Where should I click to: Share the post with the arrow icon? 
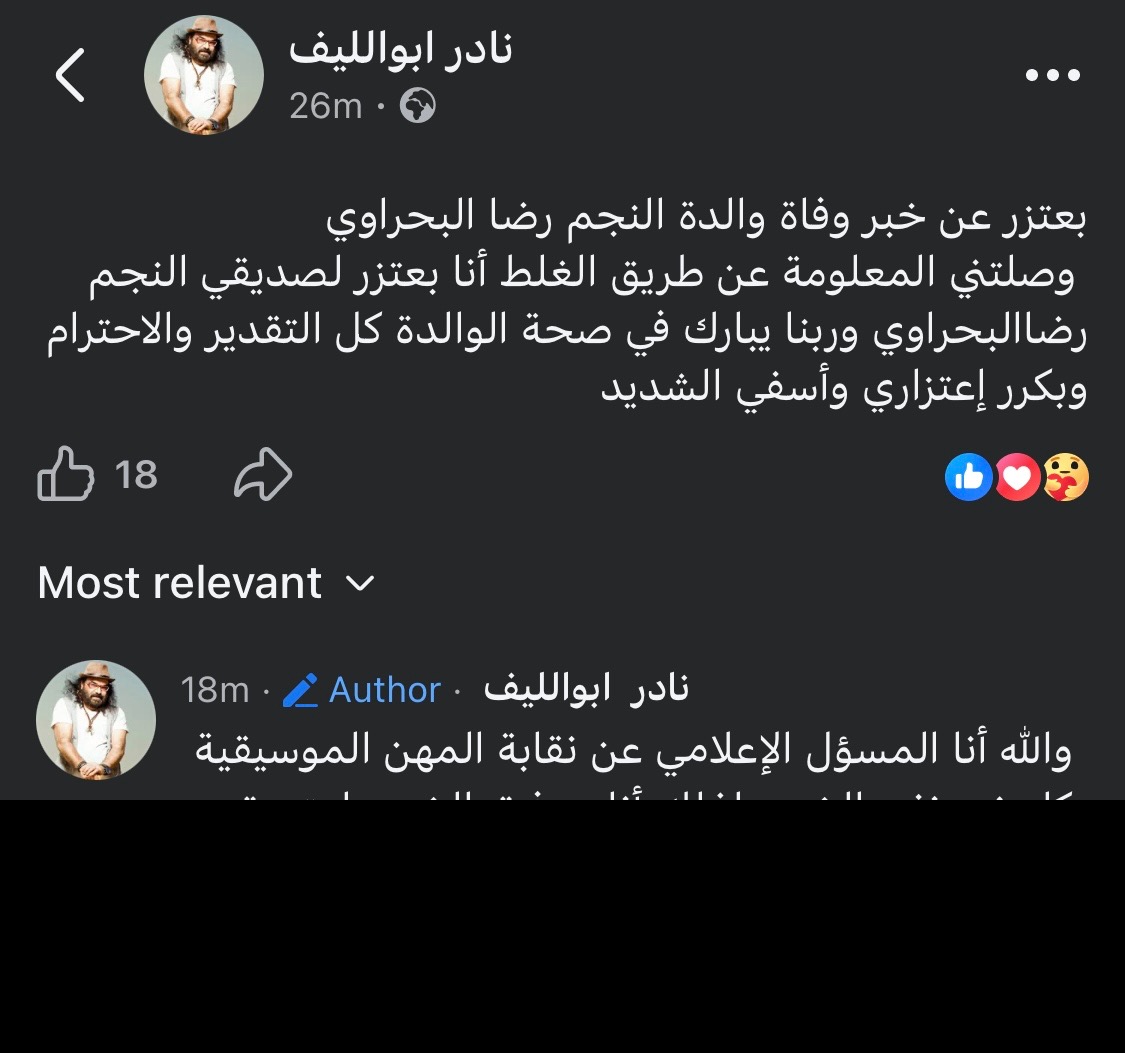(x=263, y=474)
